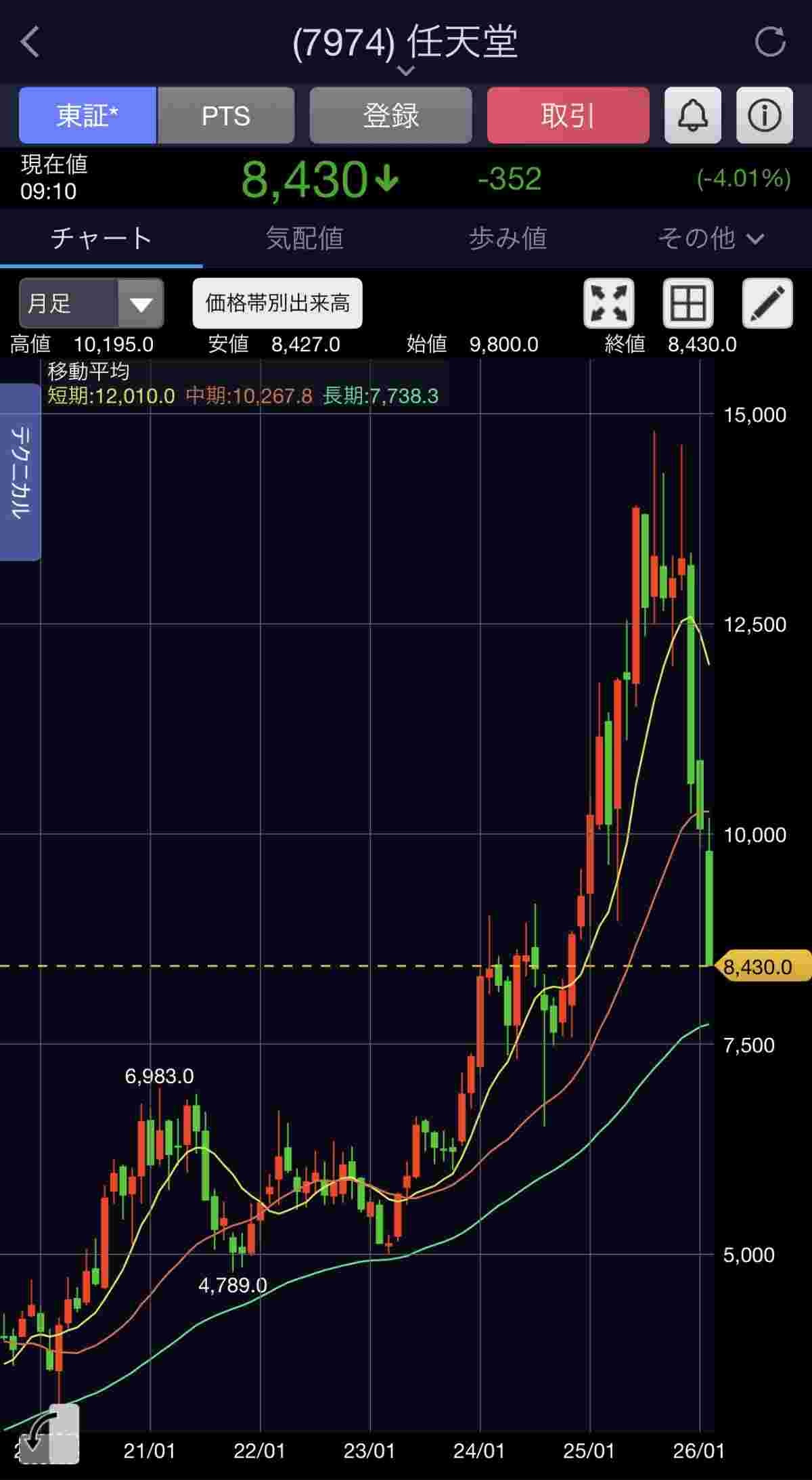Open the テクニカル side panel

pos(20,472)
